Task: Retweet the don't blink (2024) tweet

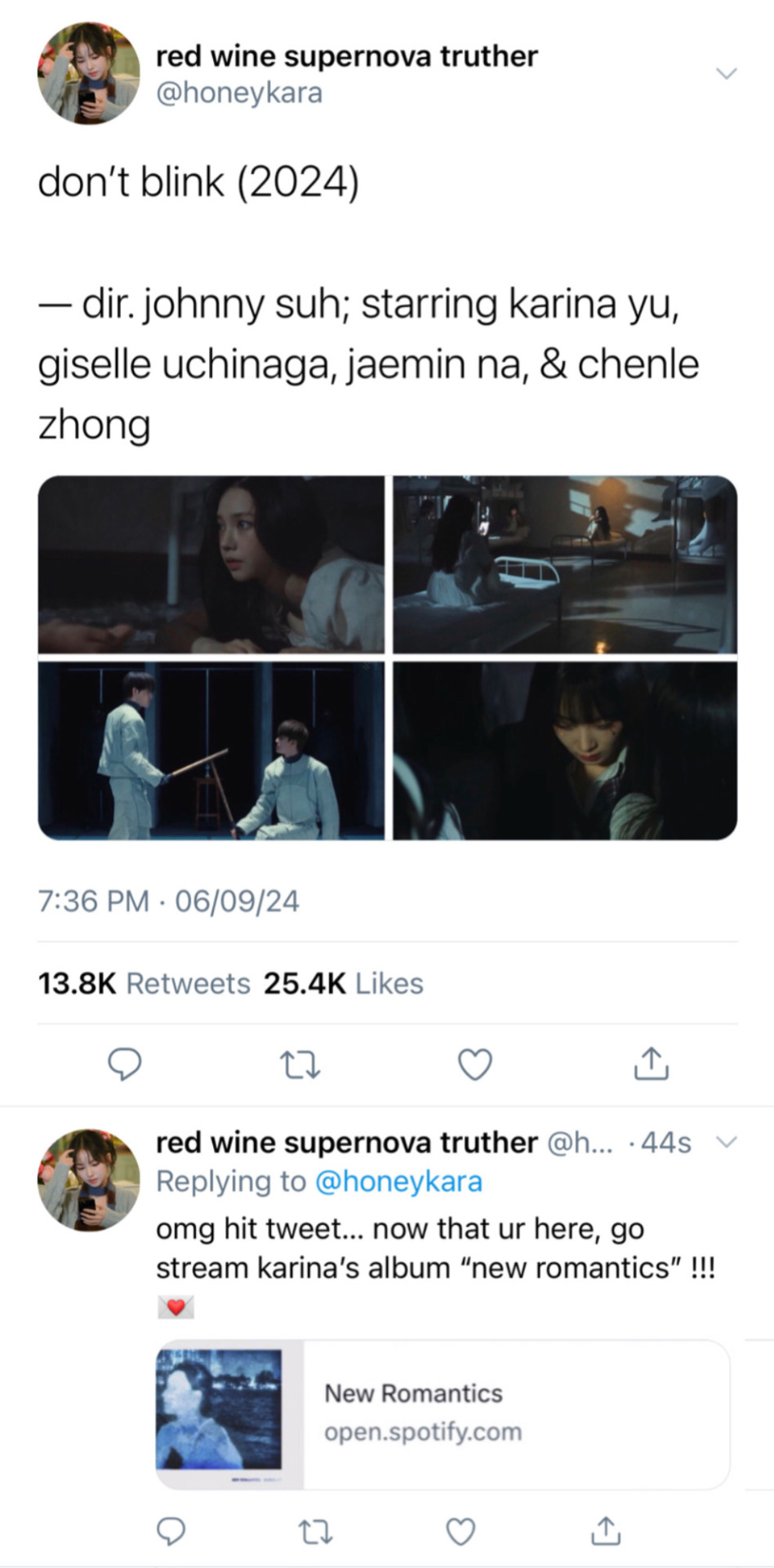Action: point(300,1065)
